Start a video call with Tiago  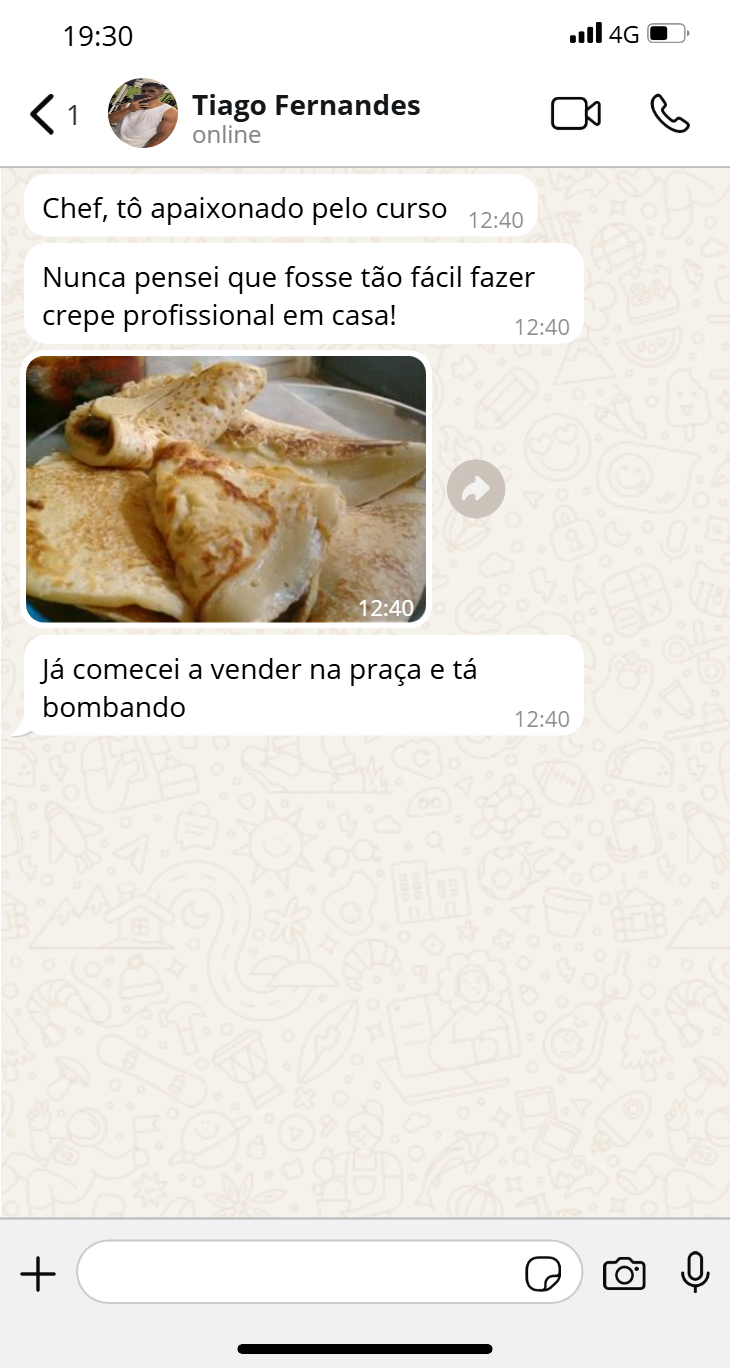point(576,114)
